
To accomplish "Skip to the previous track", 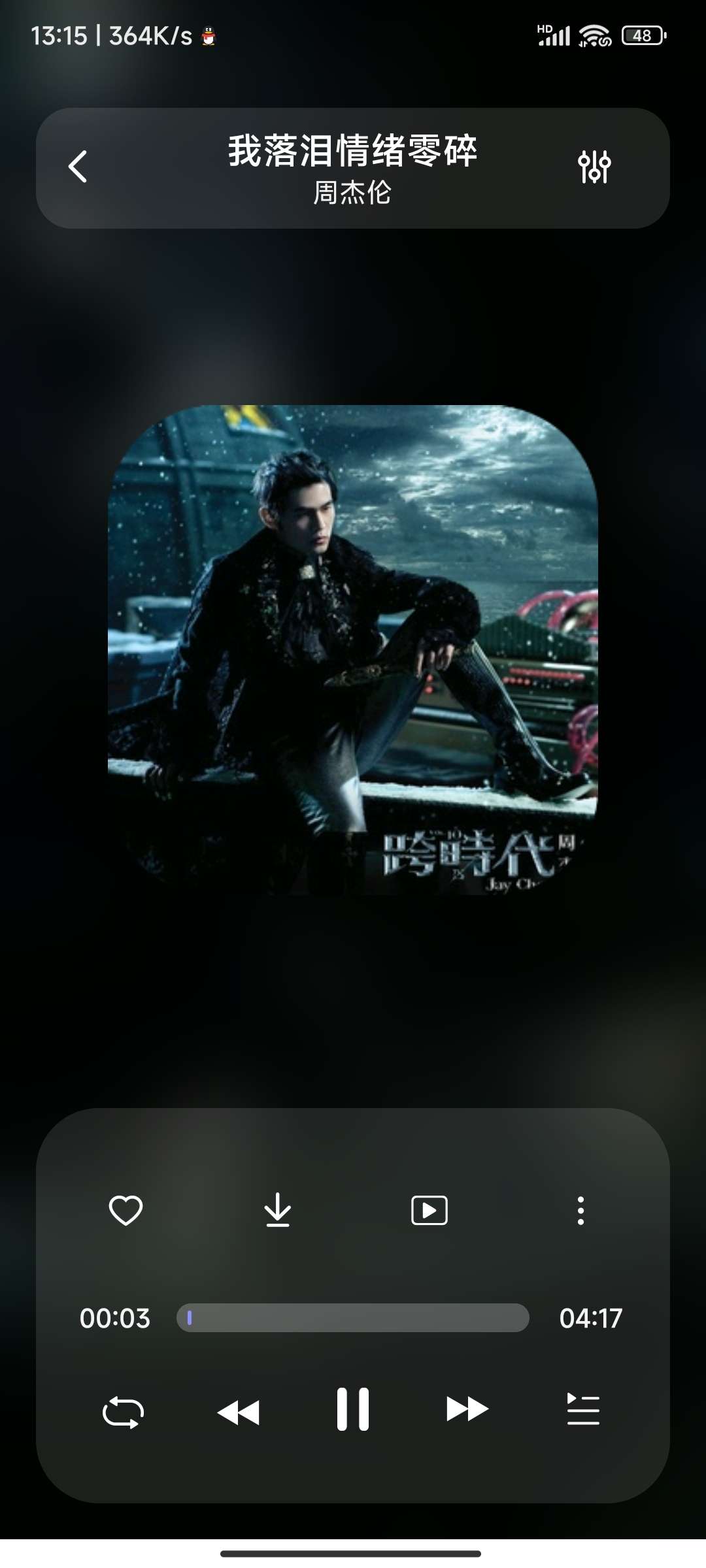I will pyautogui.click(x=239, y=1412).
